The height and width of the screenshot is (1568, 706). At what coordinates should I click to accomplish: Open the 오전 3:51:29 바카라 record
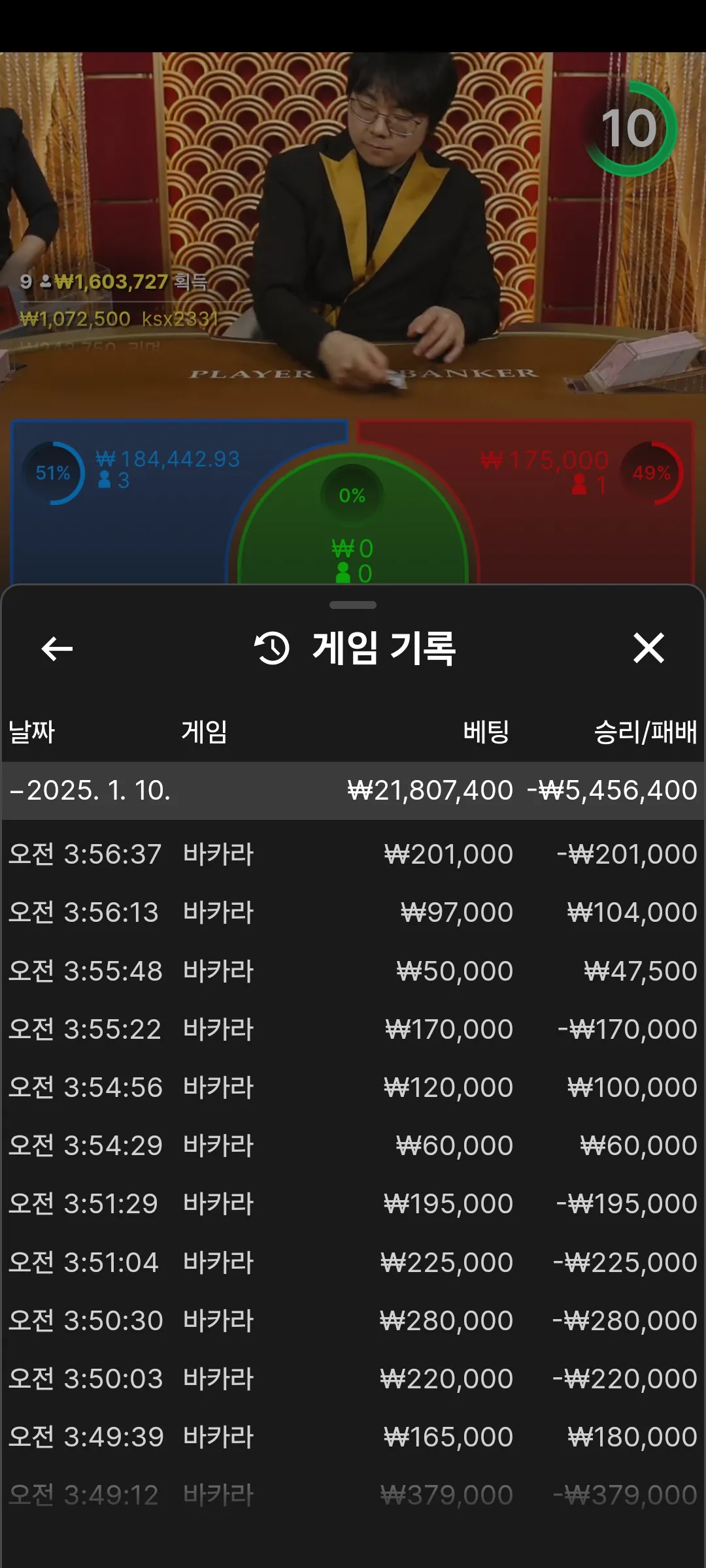pos(353,1204)
